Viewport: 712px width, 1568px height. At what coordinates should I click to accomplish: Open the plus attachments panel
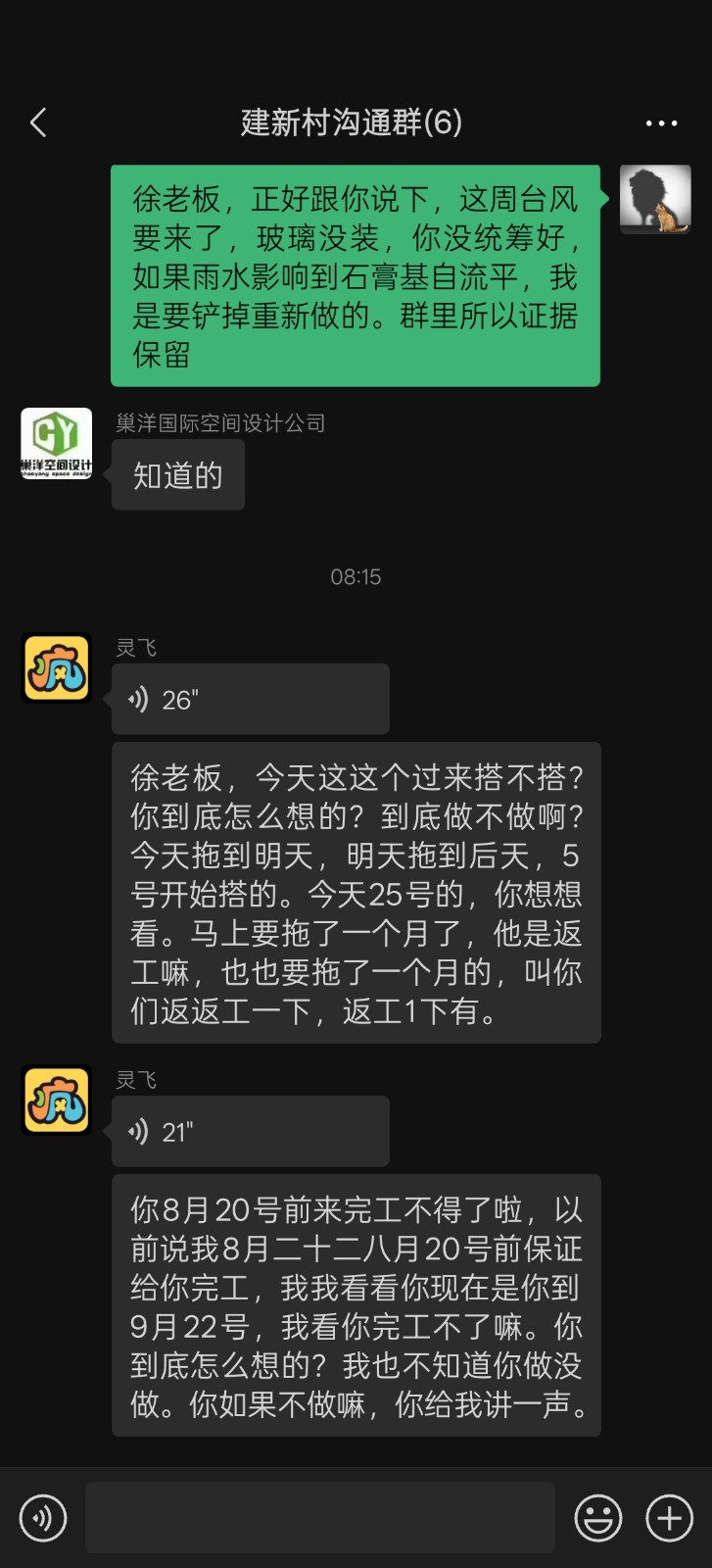coord(670,1518)
